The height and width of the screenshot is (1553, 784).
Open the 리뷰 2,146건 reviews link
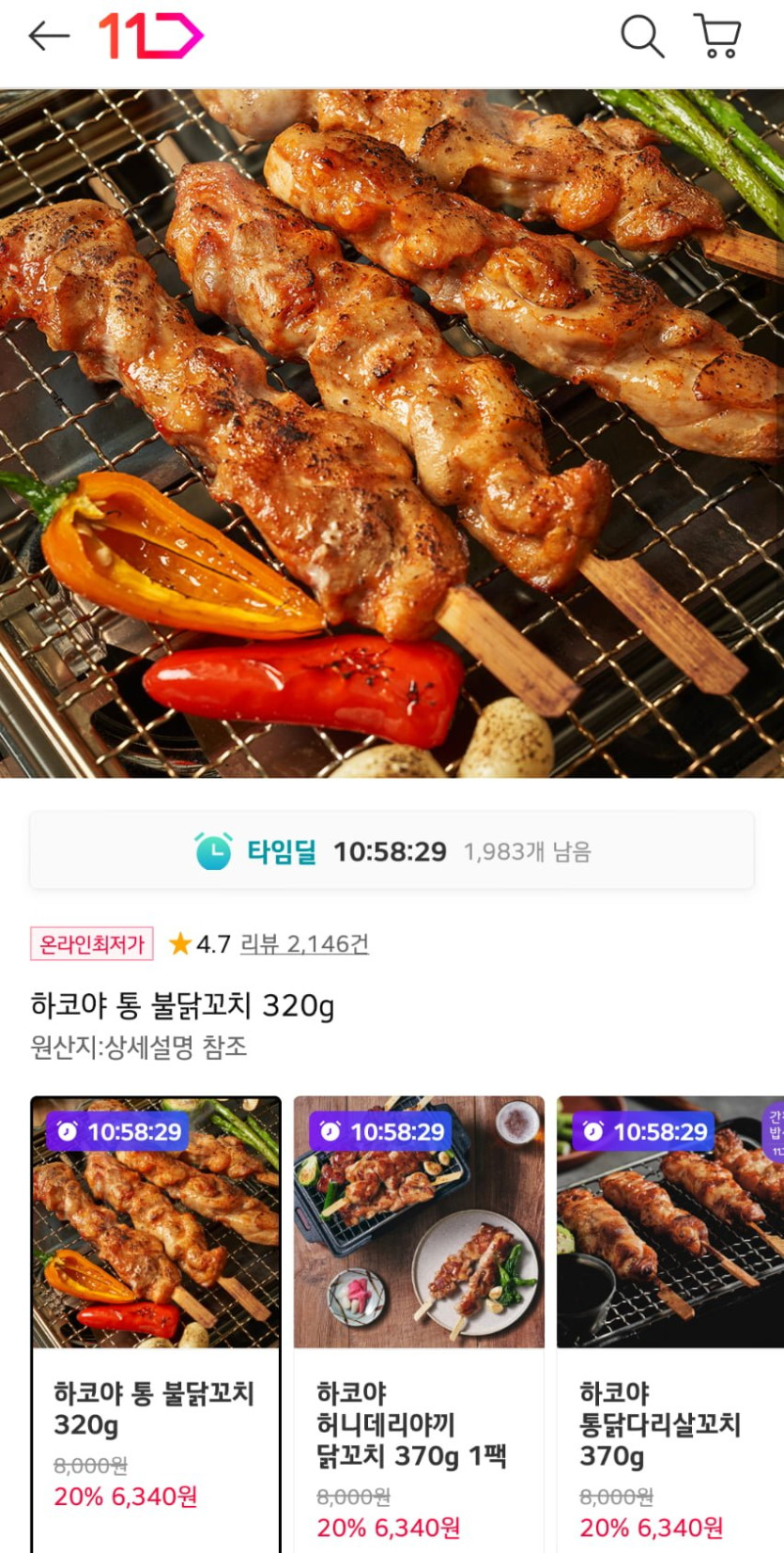pyautogui.click(x=304, y=943)
